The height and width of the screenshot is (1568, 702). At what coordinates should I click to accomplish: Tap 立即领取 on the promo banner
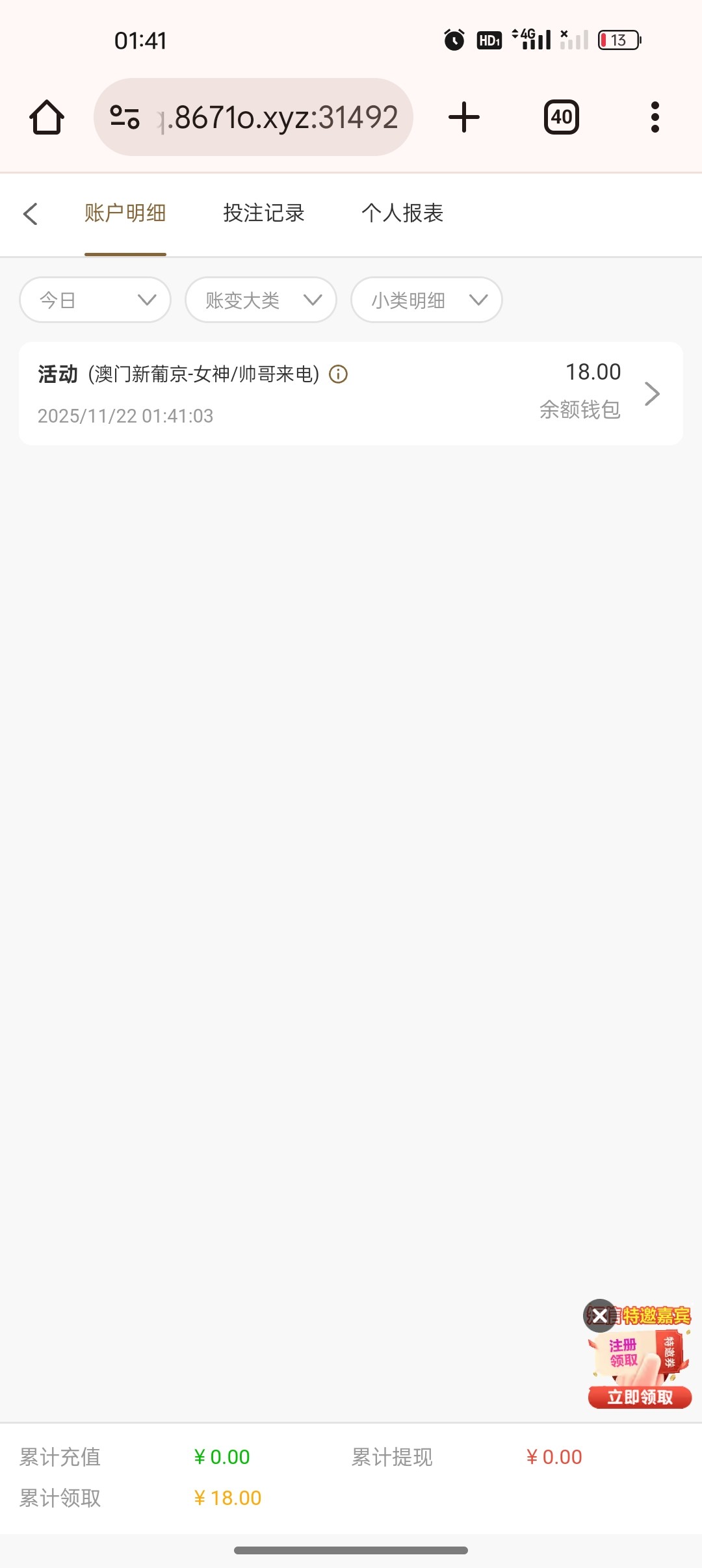click(x=640, y=1397)
